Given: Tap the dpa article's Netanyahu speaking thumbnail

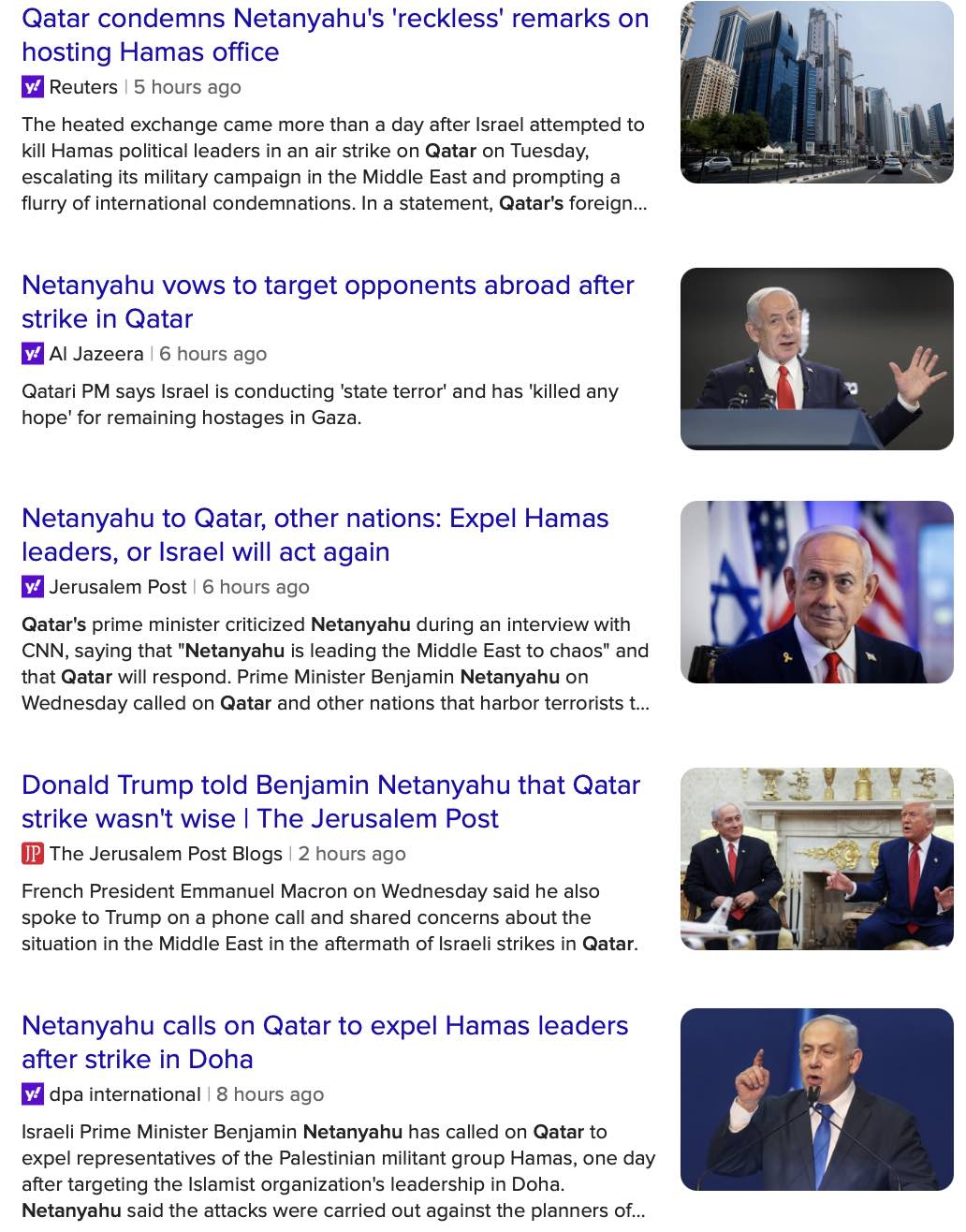Looking at the screenshot, I should point(816,1099).
